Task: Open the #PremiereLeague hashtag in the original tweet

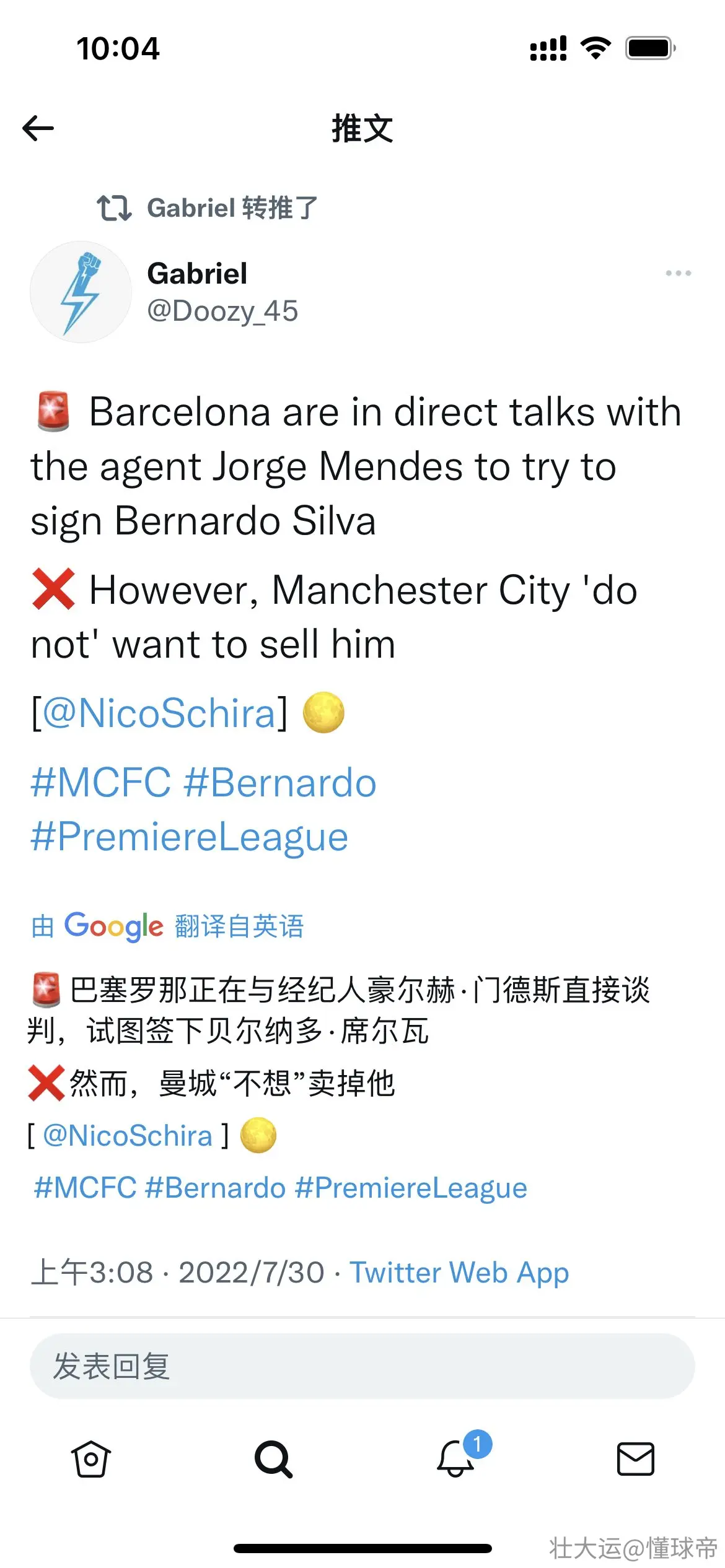Action: 190,837
